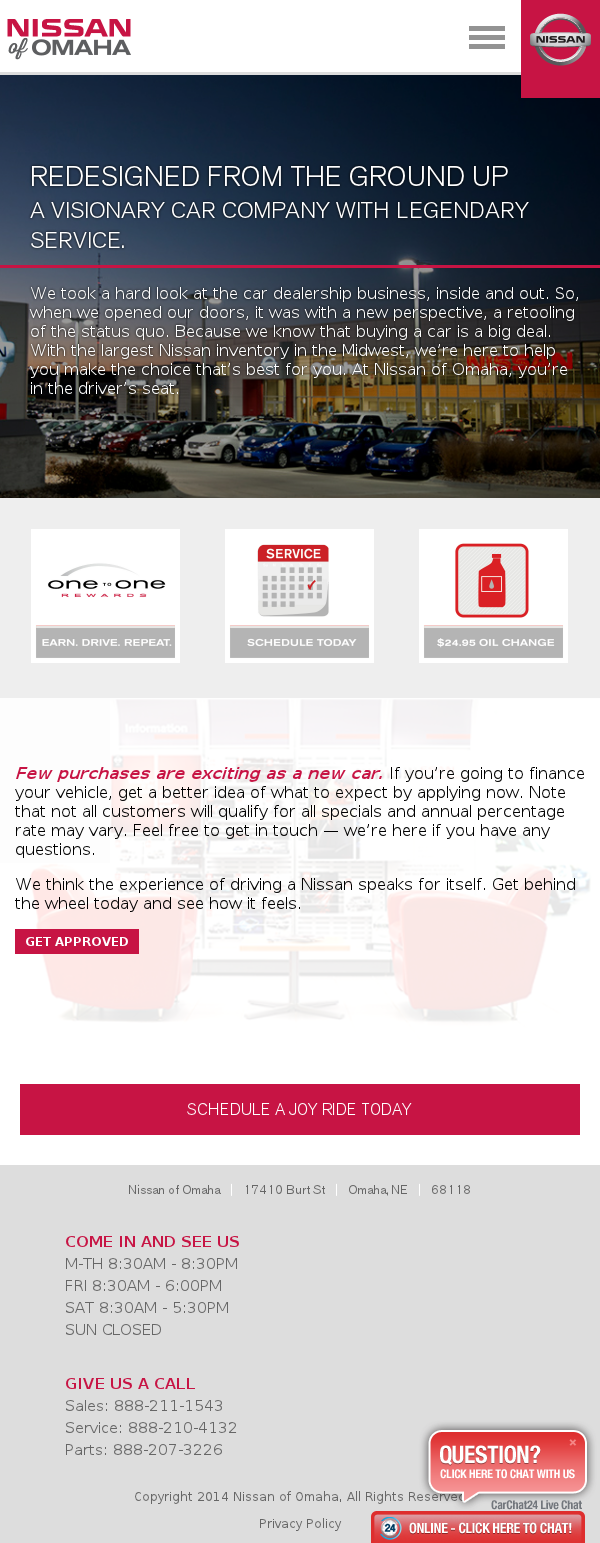Open the One to One Rewards tile
Screen dimensions: 600x1543
click(105, 595)
